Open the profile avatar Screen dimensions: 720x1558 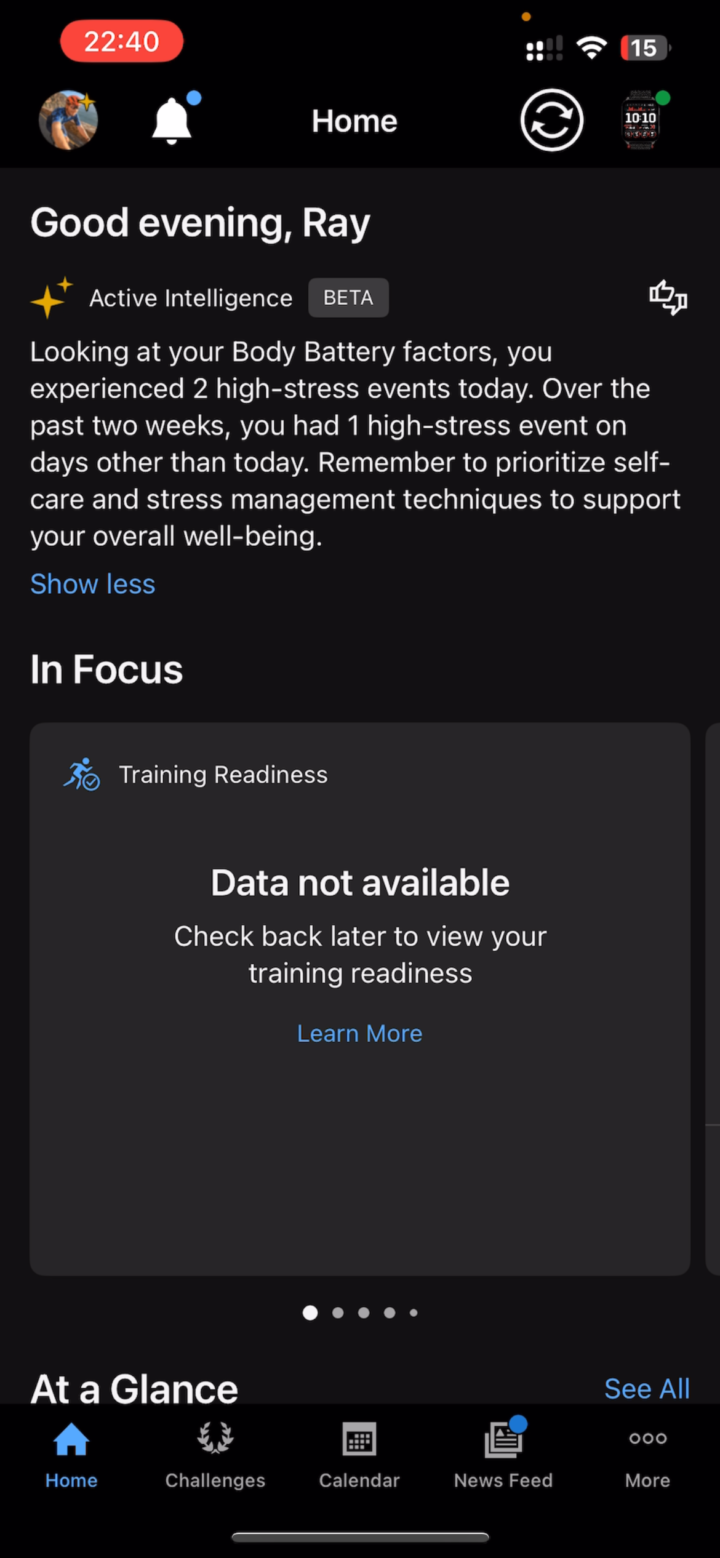(68, 120)
